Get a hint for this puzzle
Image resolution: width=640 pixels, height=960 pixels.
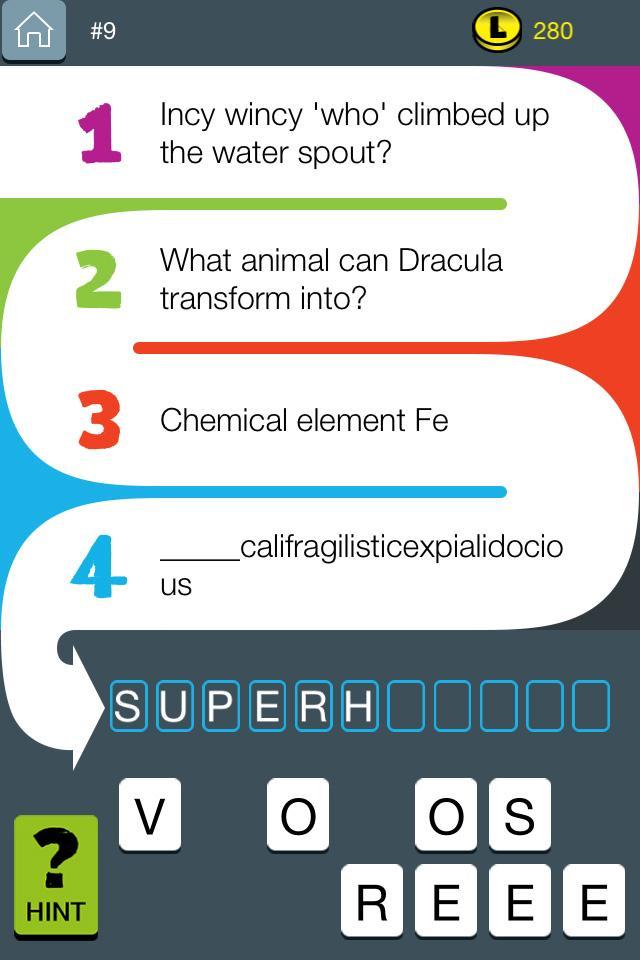click(x=56, y=878)
